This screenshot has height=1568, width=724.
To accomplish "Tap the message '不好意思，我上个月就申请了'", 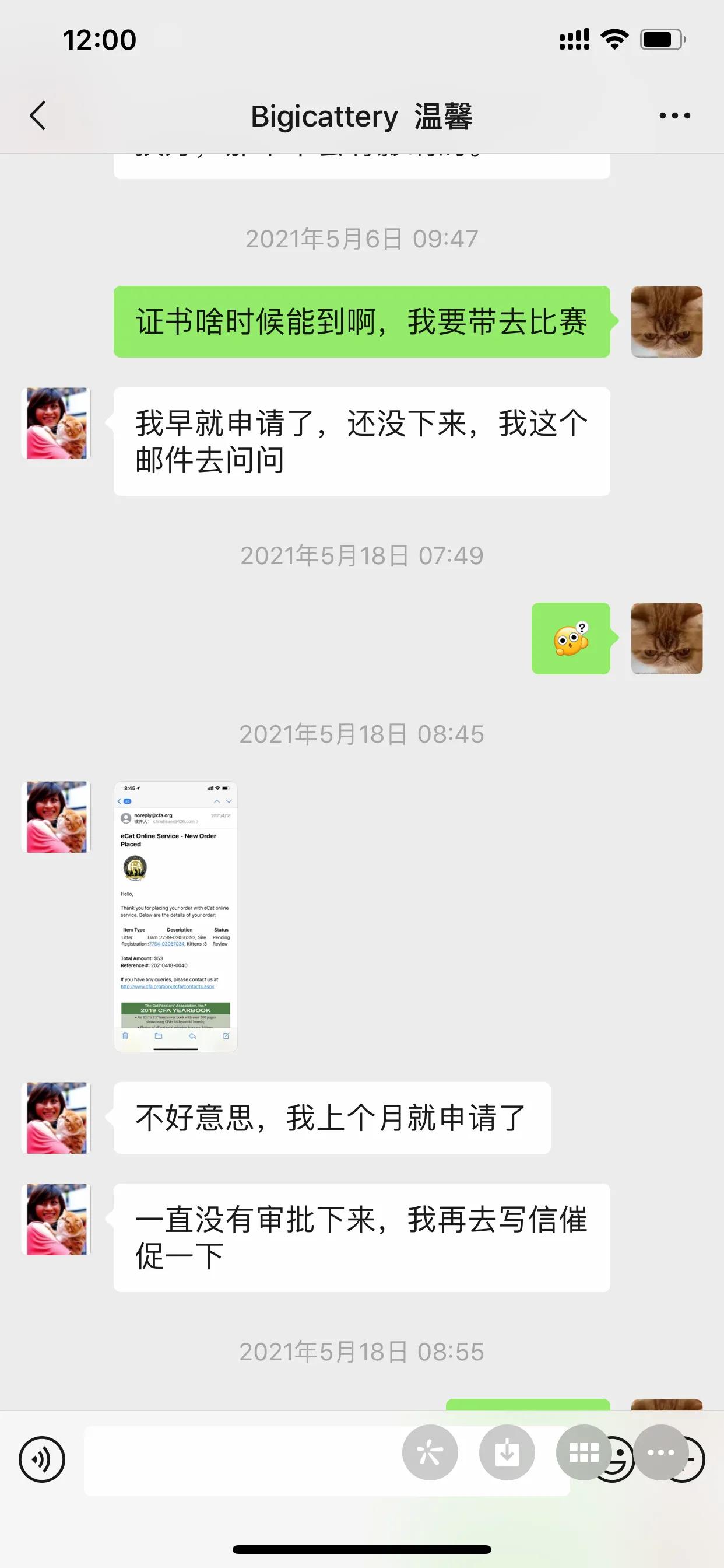I will (332, 1118).
